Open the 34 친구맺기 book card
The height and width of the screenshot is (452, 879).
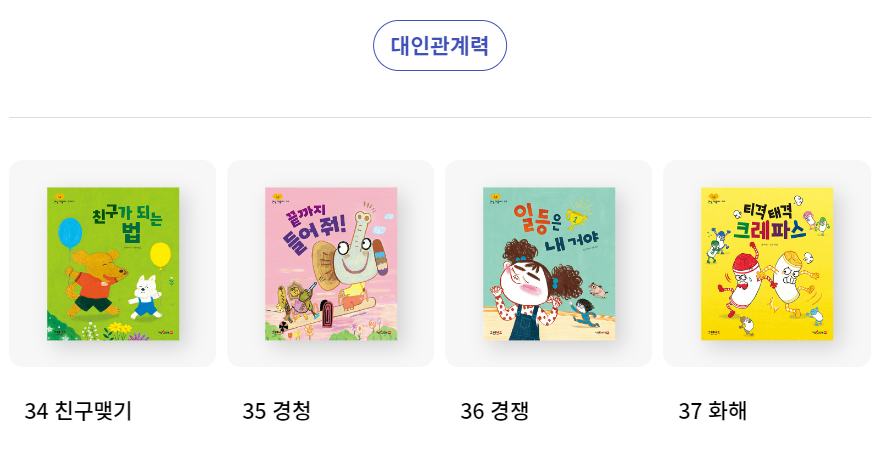click(x=113, y=264)
